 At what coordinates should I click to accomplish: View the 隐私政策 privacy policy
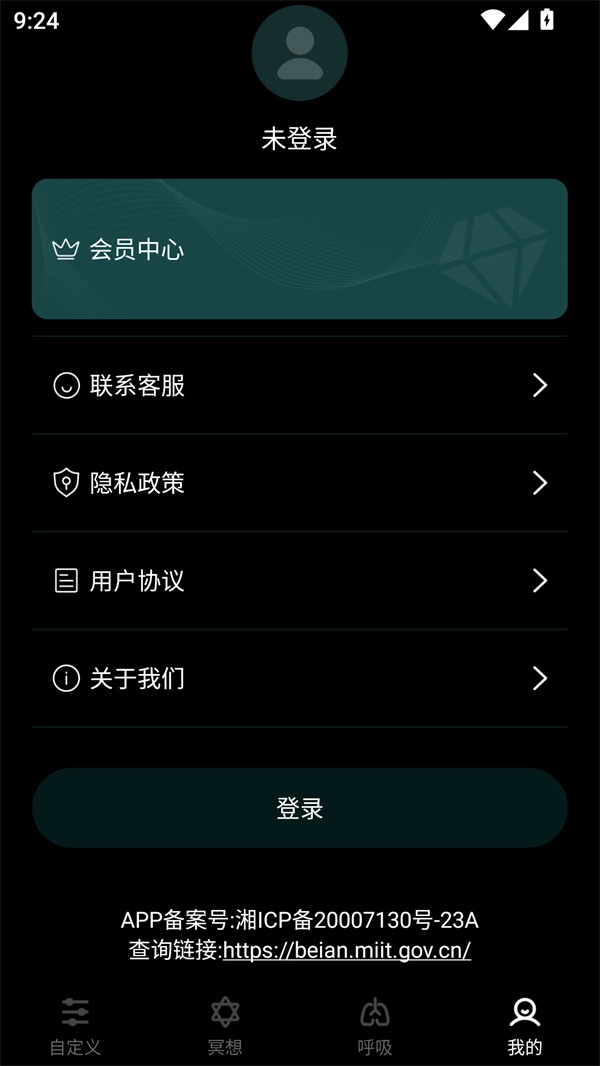pos(299,483)
